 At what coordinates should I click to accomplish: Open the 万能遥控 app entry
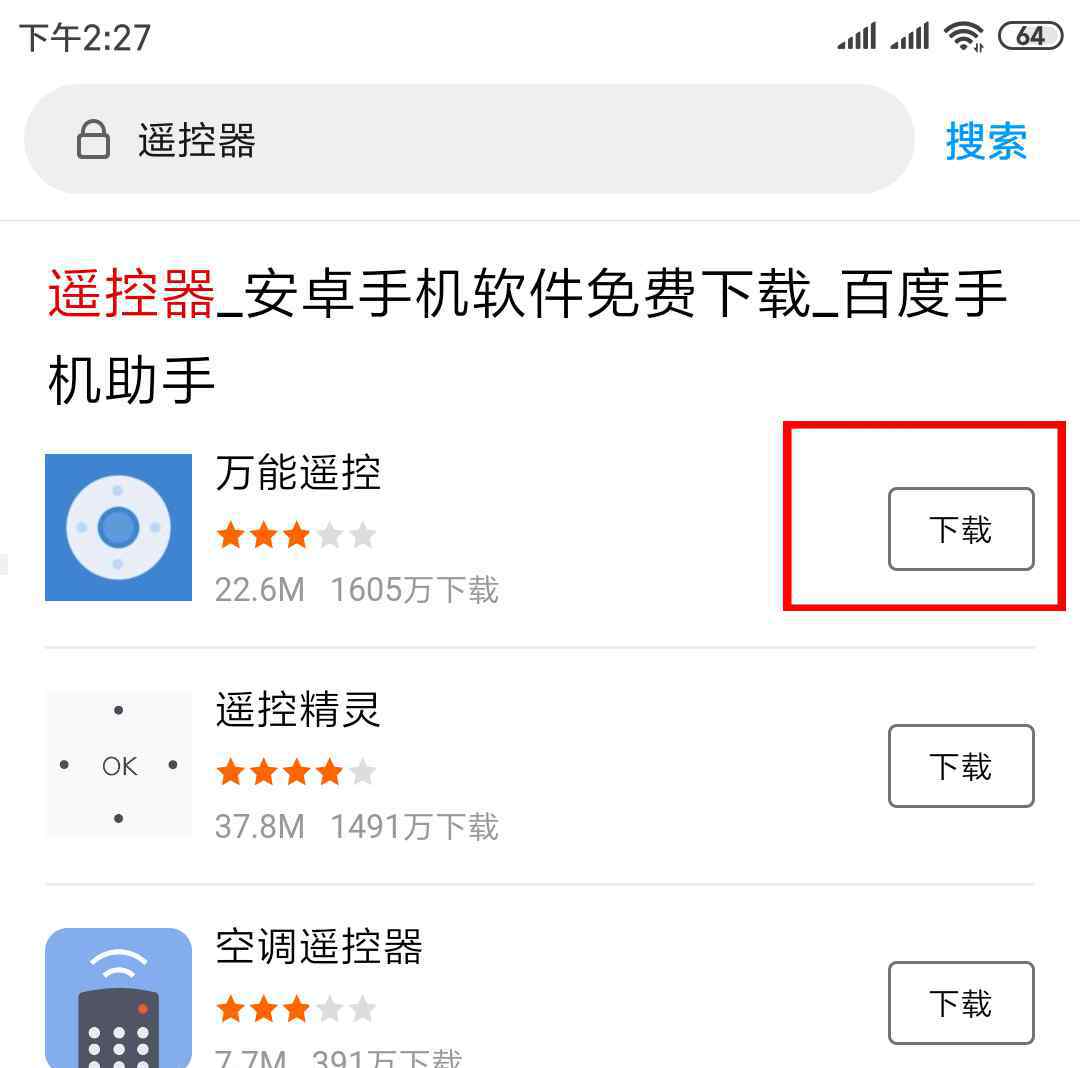[x=298, y=473]
